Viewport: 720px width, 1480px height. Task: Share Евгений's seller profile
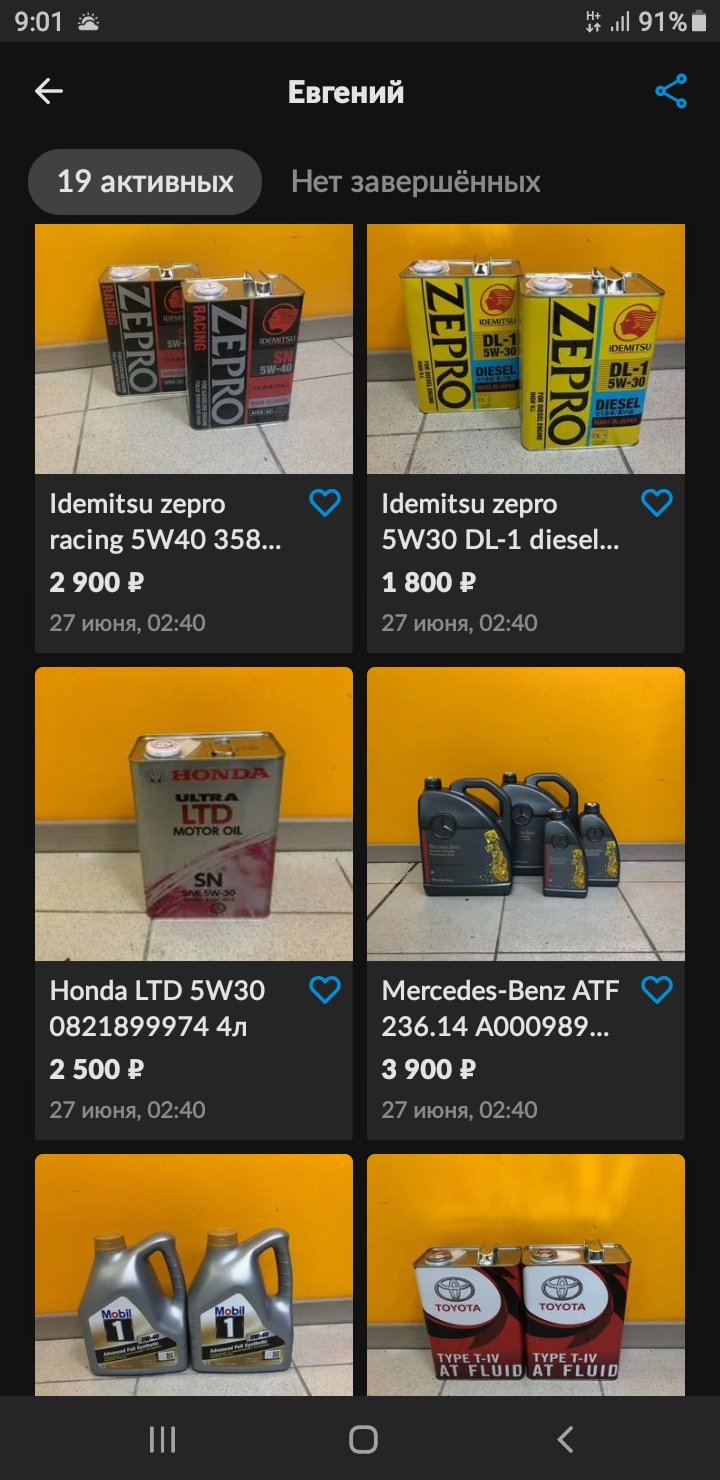671,92
